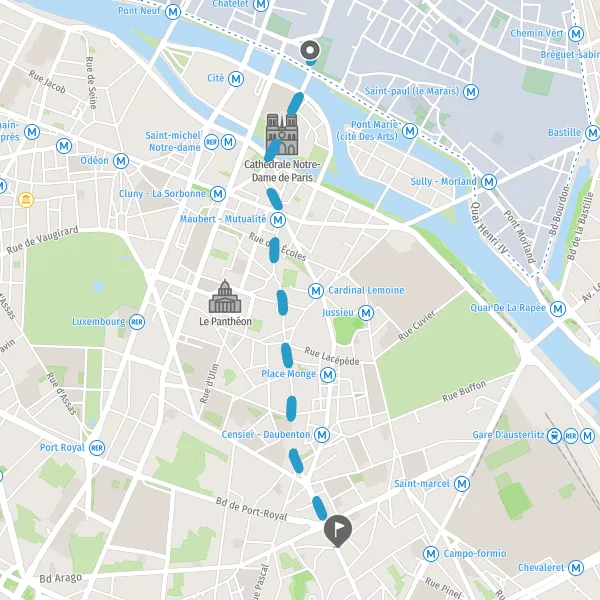The height and width of the screenshot is (600, 600).
Task: Tap Luxembourg RER station icon
Action: click(137, 322)
